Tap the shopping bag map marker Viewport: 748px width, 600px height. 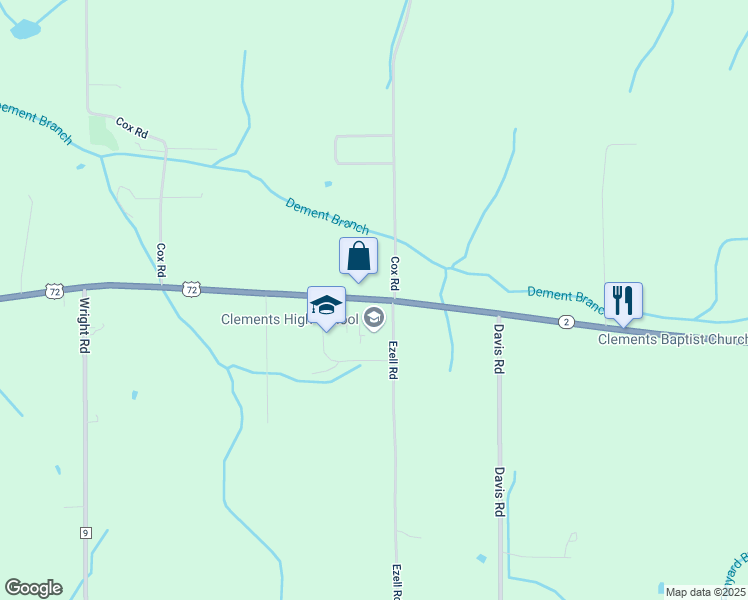[358, 258]
